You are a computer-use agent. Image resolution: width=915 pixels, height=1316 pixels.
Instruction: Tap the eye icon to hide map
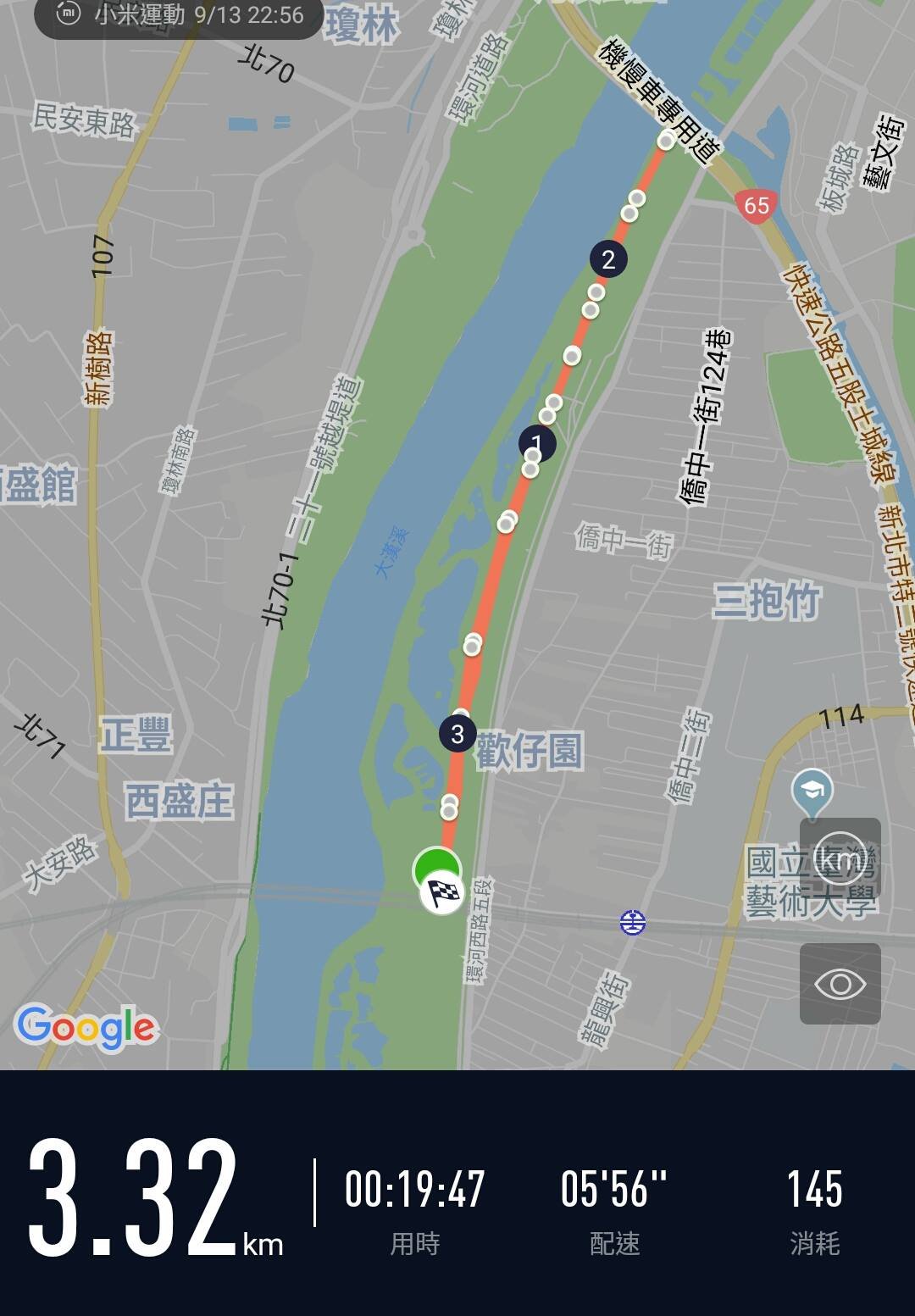(x=840, y=984)
